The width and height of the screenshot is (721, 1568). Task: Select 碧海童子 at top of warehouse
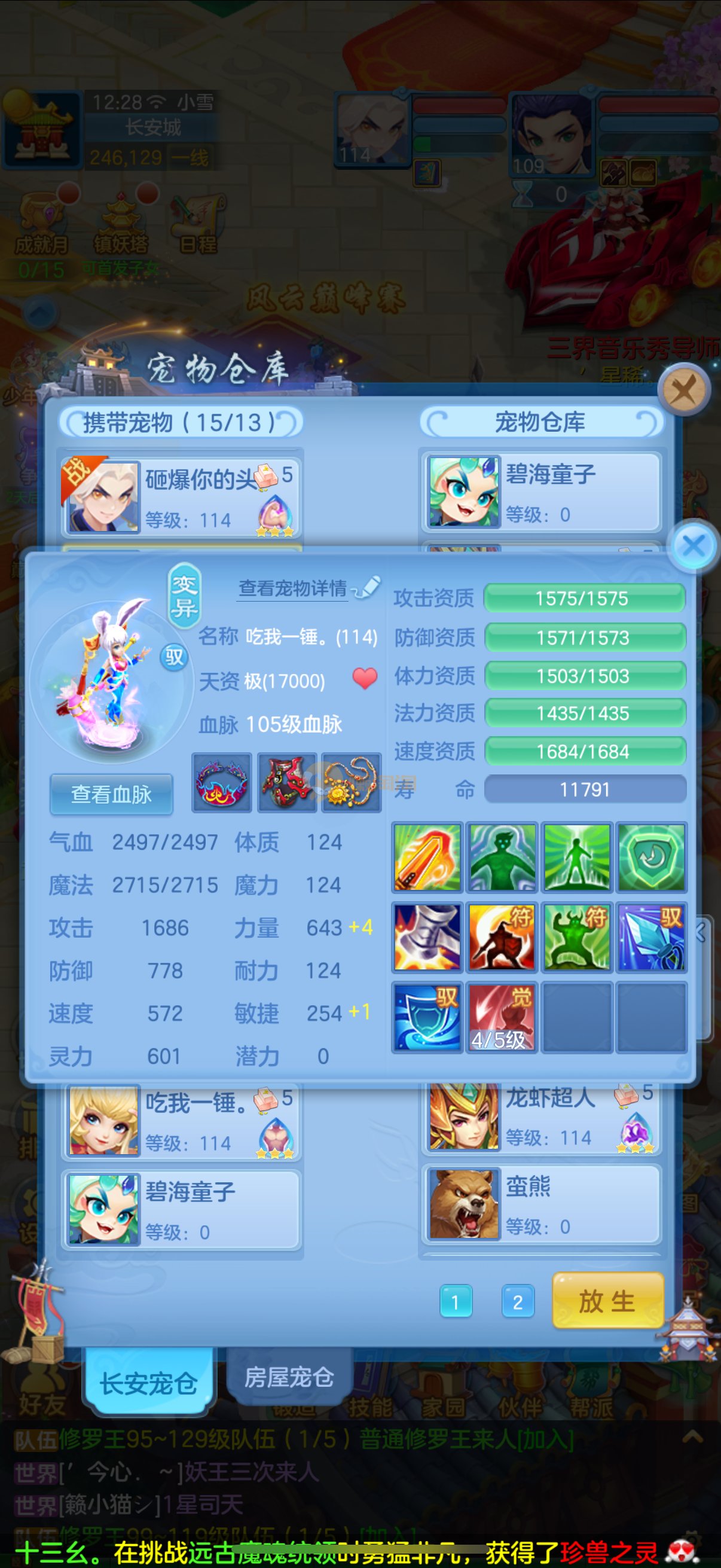click(x=542, y=492)
